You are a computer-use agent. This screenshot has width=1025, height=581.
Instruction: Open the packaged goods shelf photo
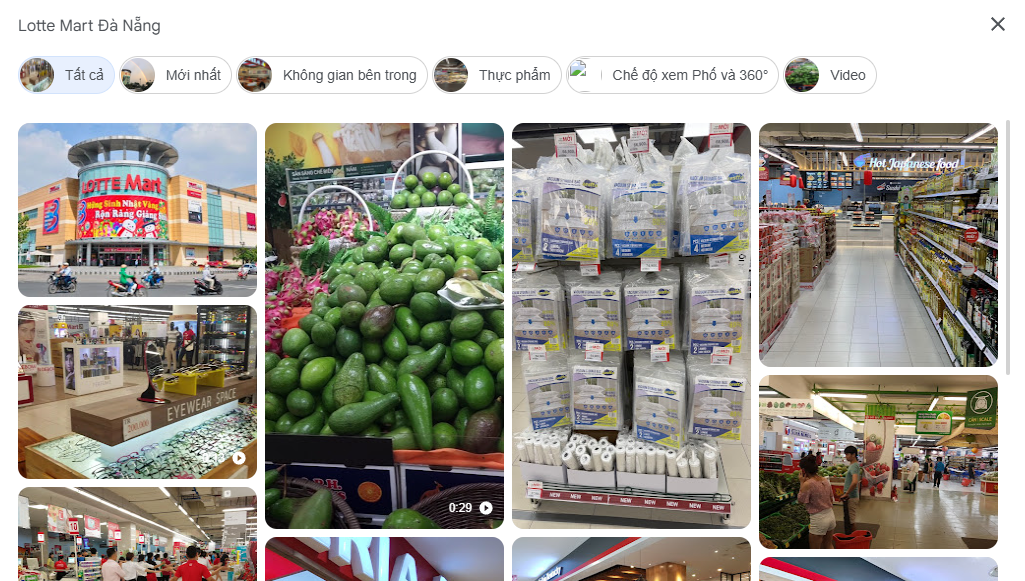point(631,326)
